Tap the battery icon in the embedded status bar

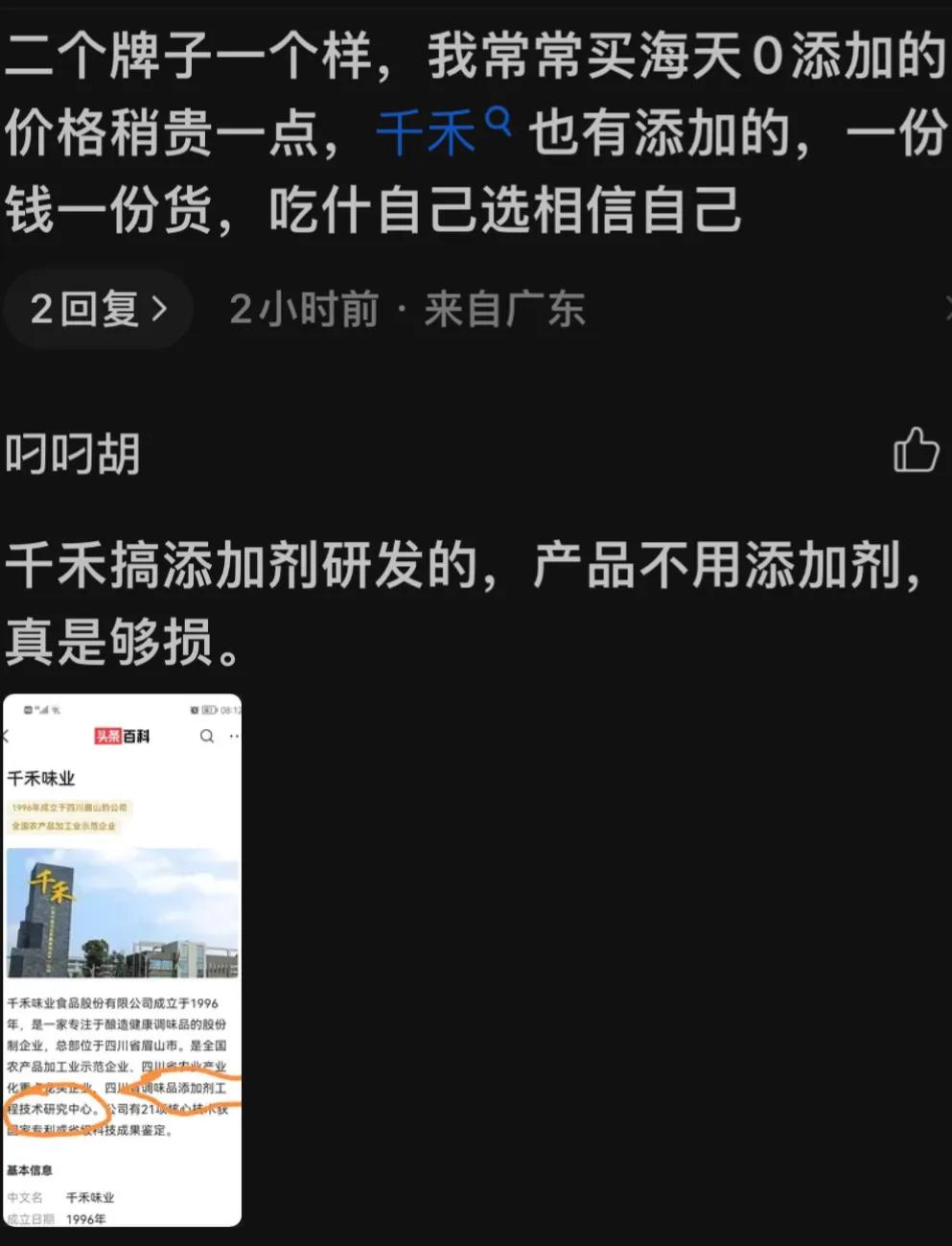pyautogui.click(x=207, y=709)
